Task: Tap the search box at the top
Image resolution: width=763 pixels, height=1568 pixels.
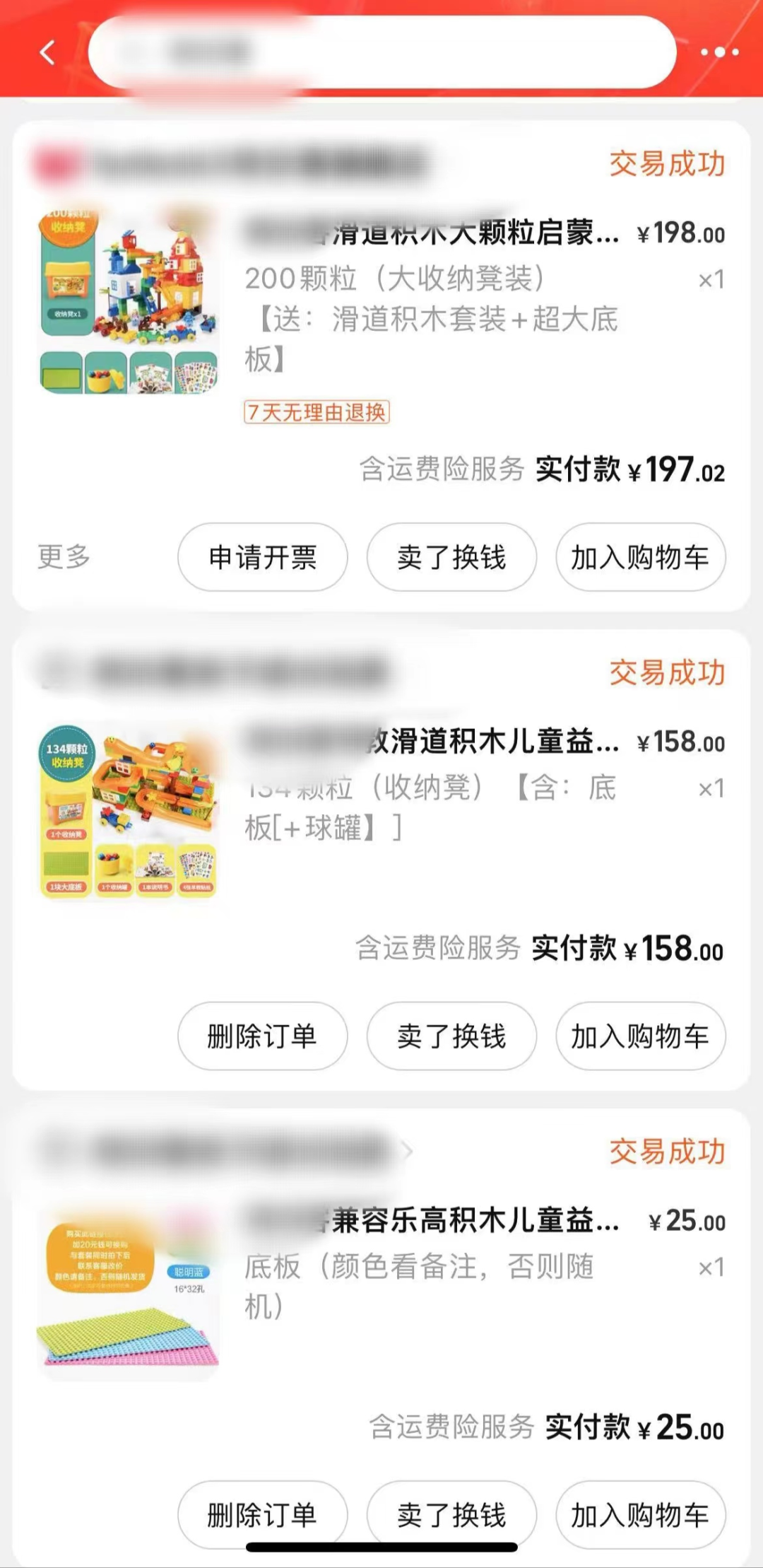Action: pos(381,52)
